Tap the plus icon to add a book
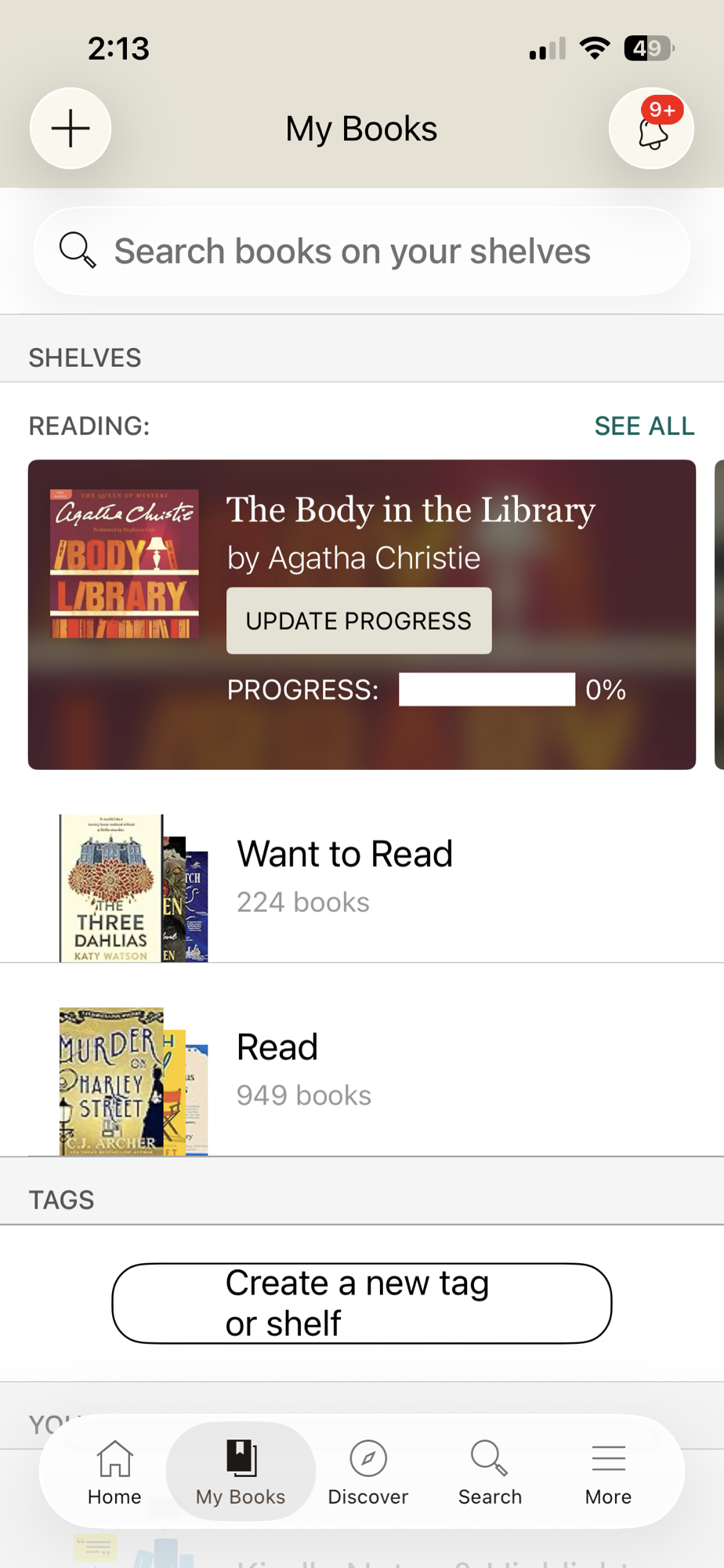 [x=71, y=129]
